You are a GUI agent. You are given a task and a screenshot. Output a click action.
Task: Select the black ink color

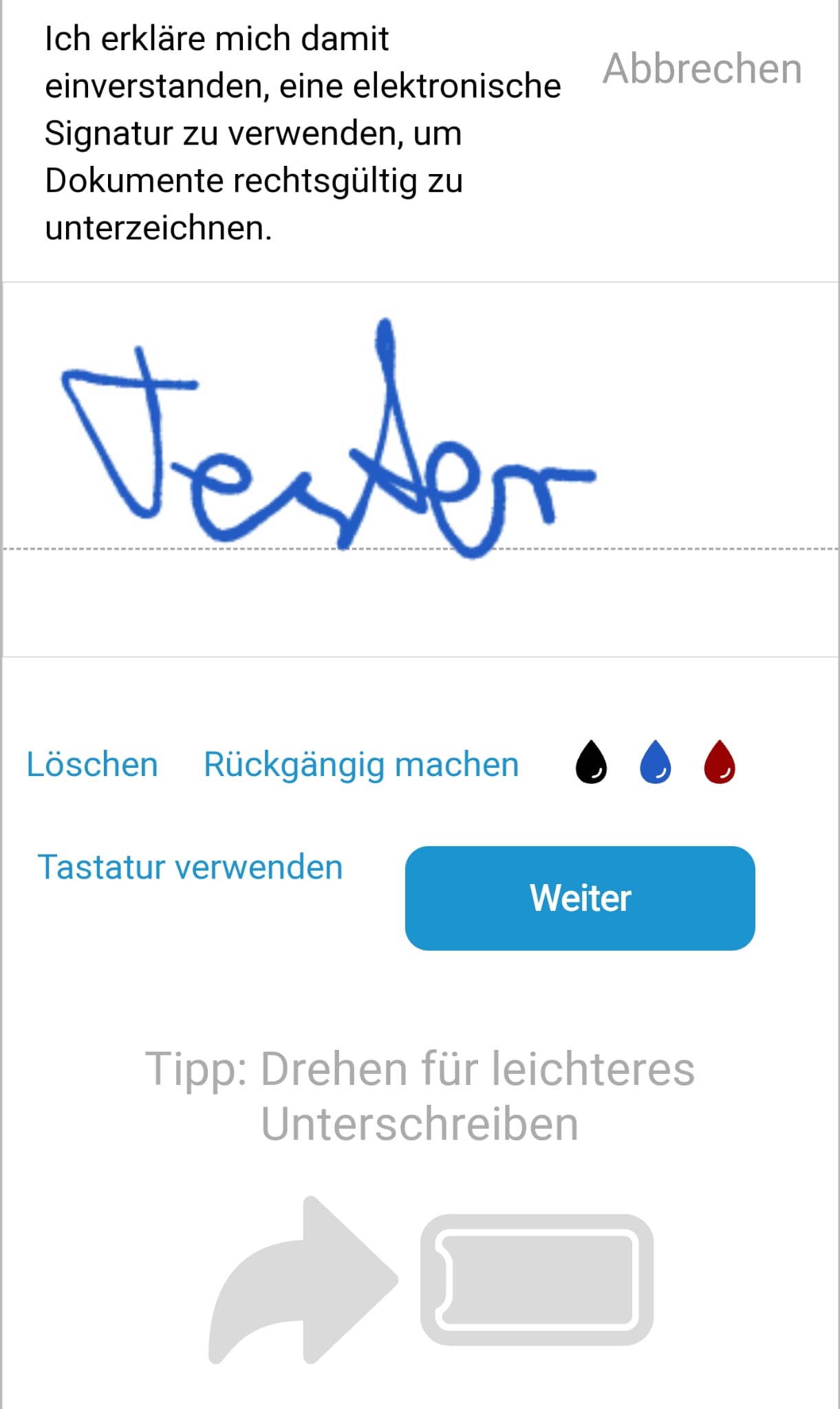point(591,762)
